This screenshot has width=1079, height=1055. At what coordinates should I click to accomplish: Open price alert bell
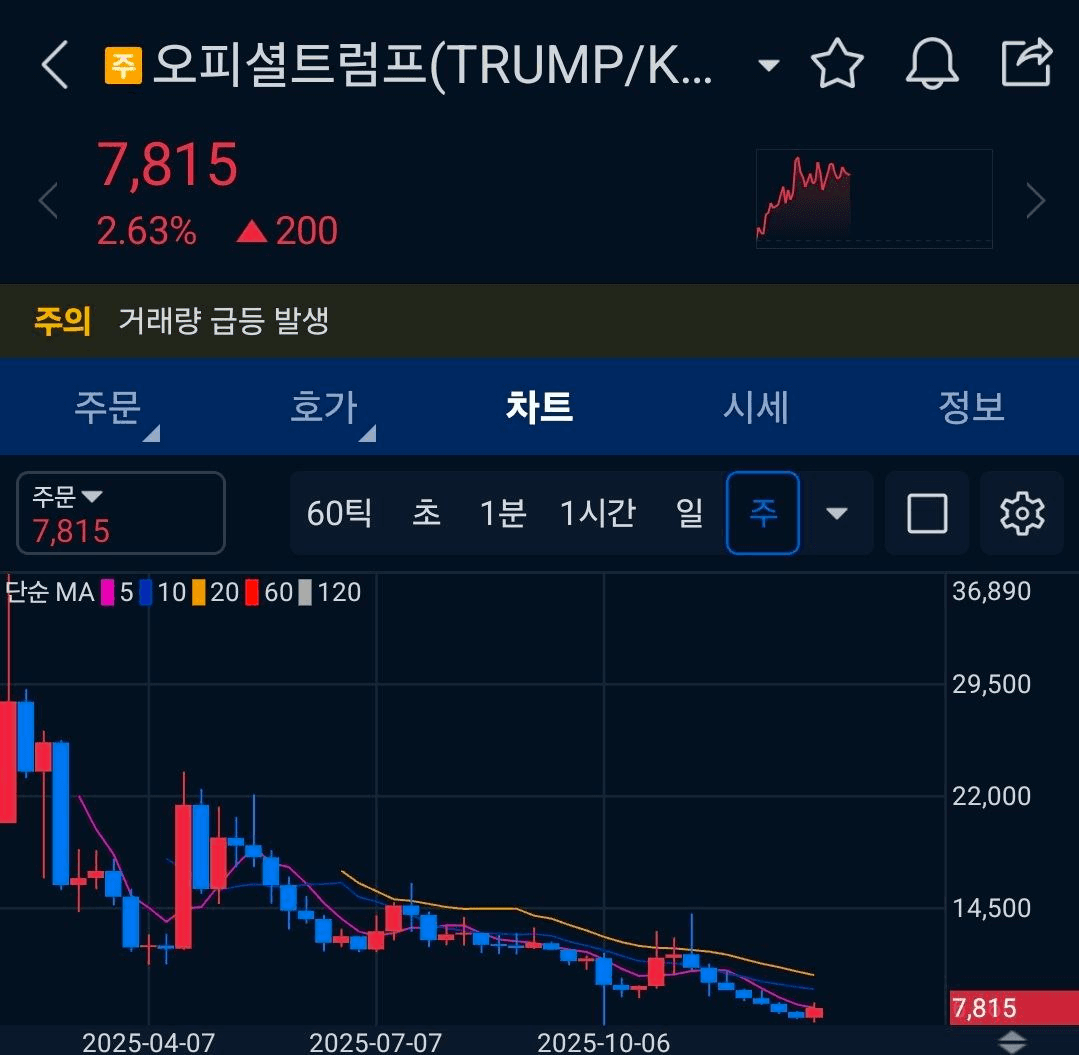pos(932,65)
